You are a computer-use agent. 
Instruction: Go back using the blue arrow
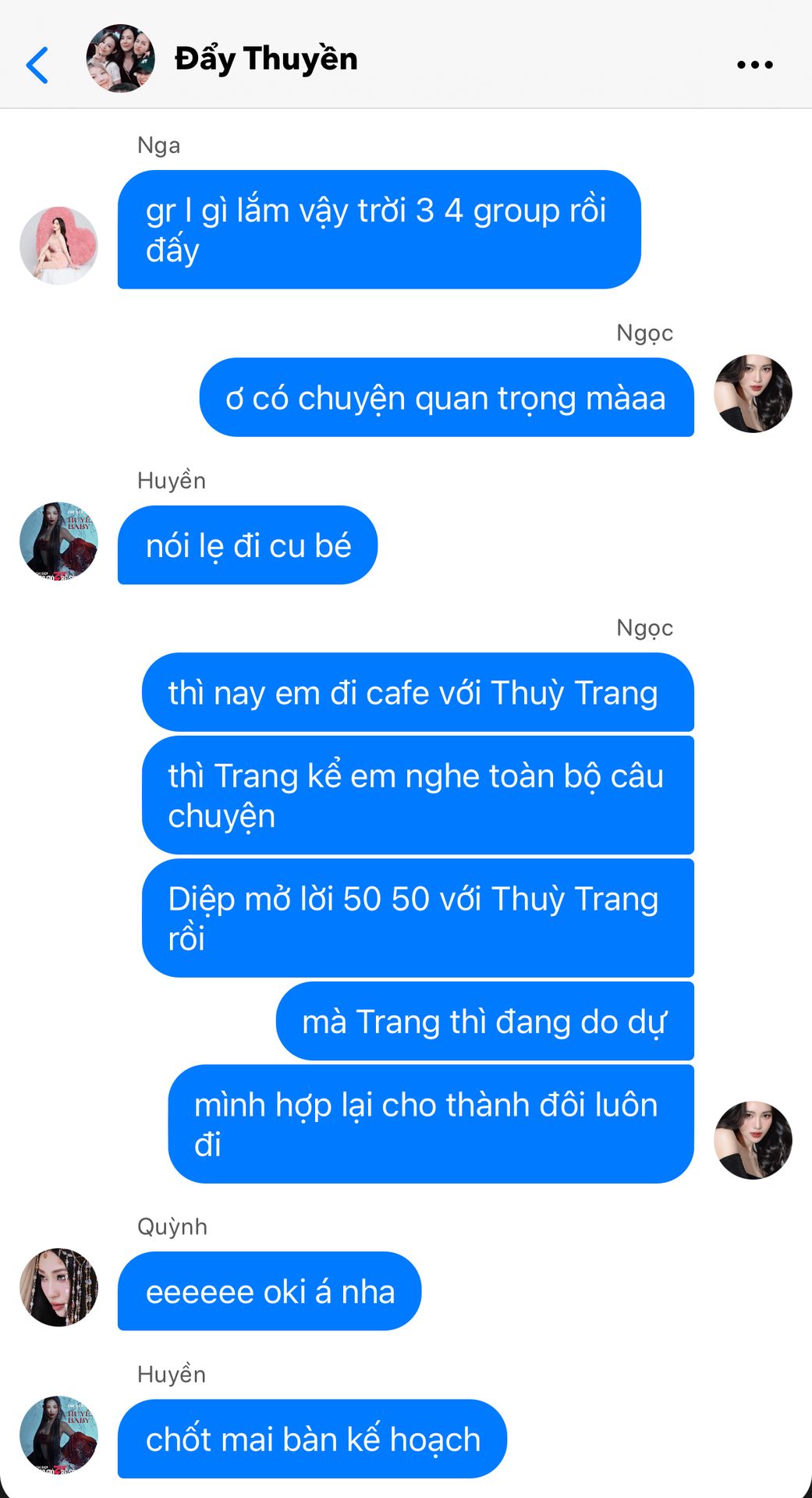tap(37, 65)
